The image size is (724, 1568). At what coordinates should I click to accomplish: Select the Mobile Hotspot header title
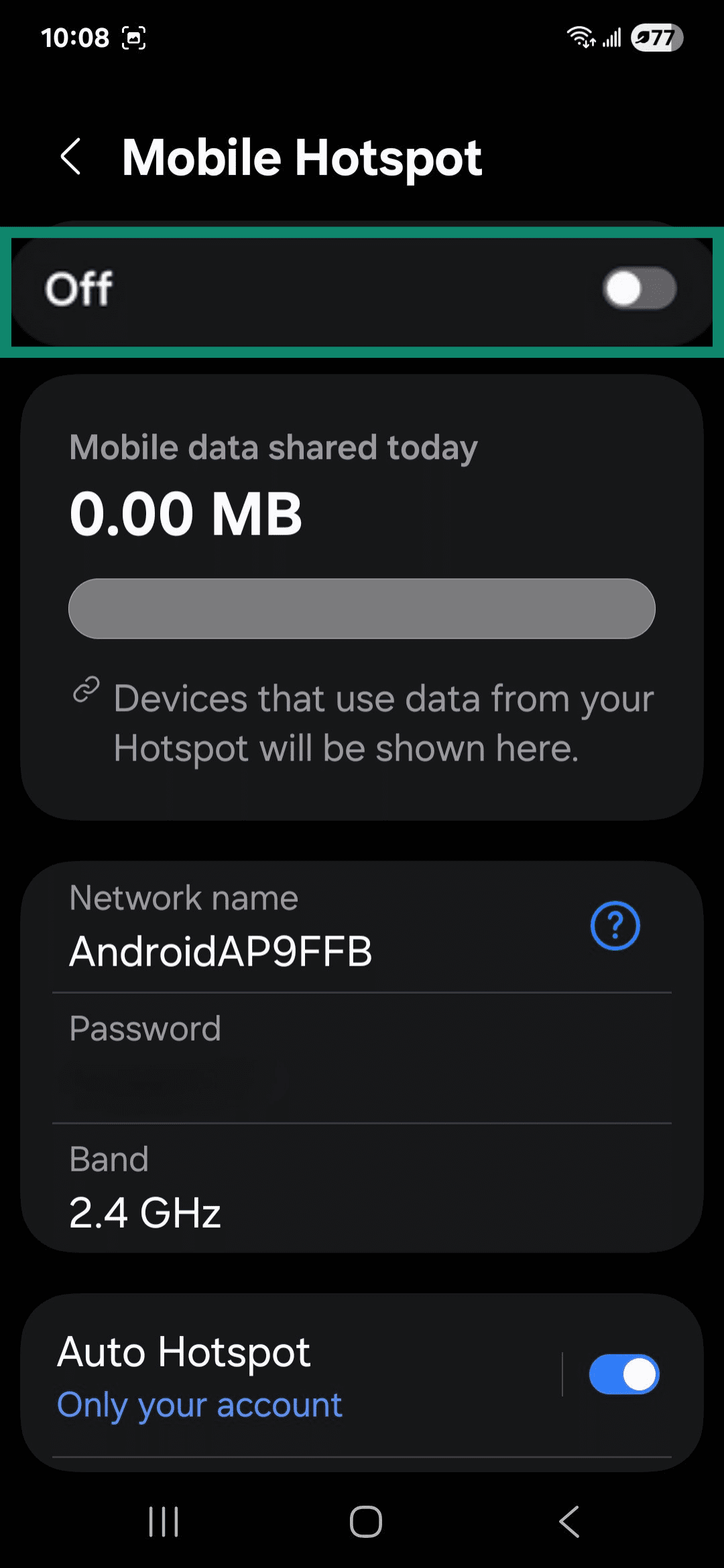click(303, 157)
